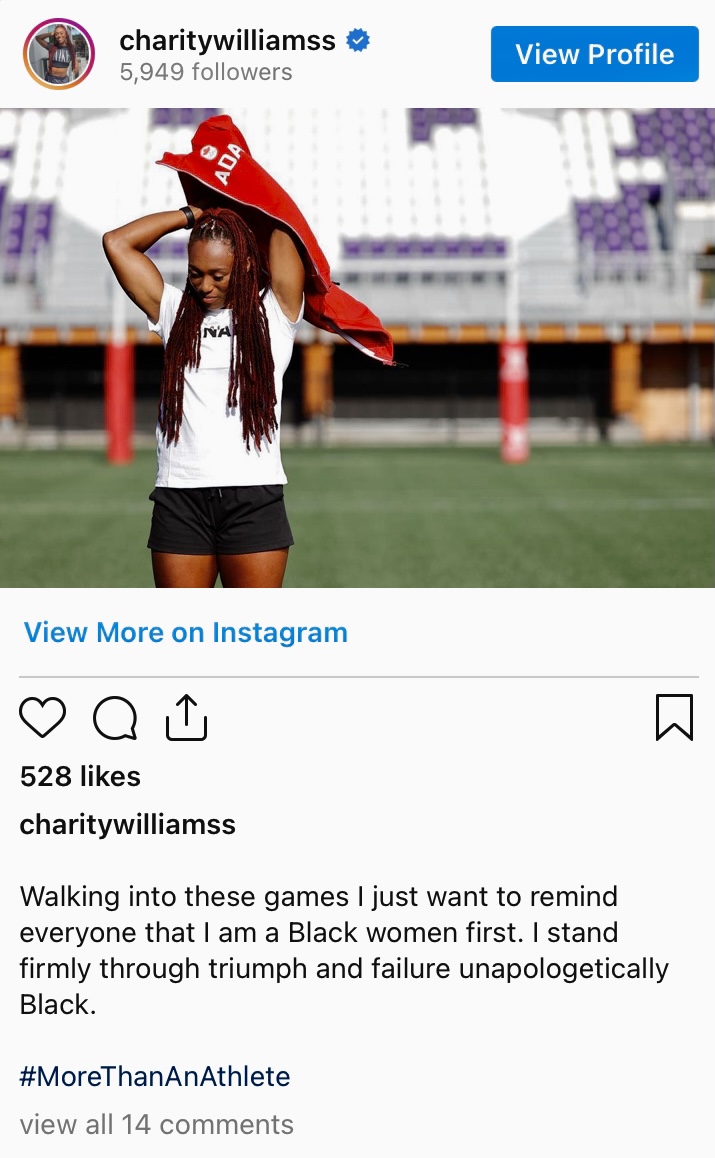Open the #MoreThanAnAthlete hashtag
Screen dimensions: 715x1158
point(155,1076)
